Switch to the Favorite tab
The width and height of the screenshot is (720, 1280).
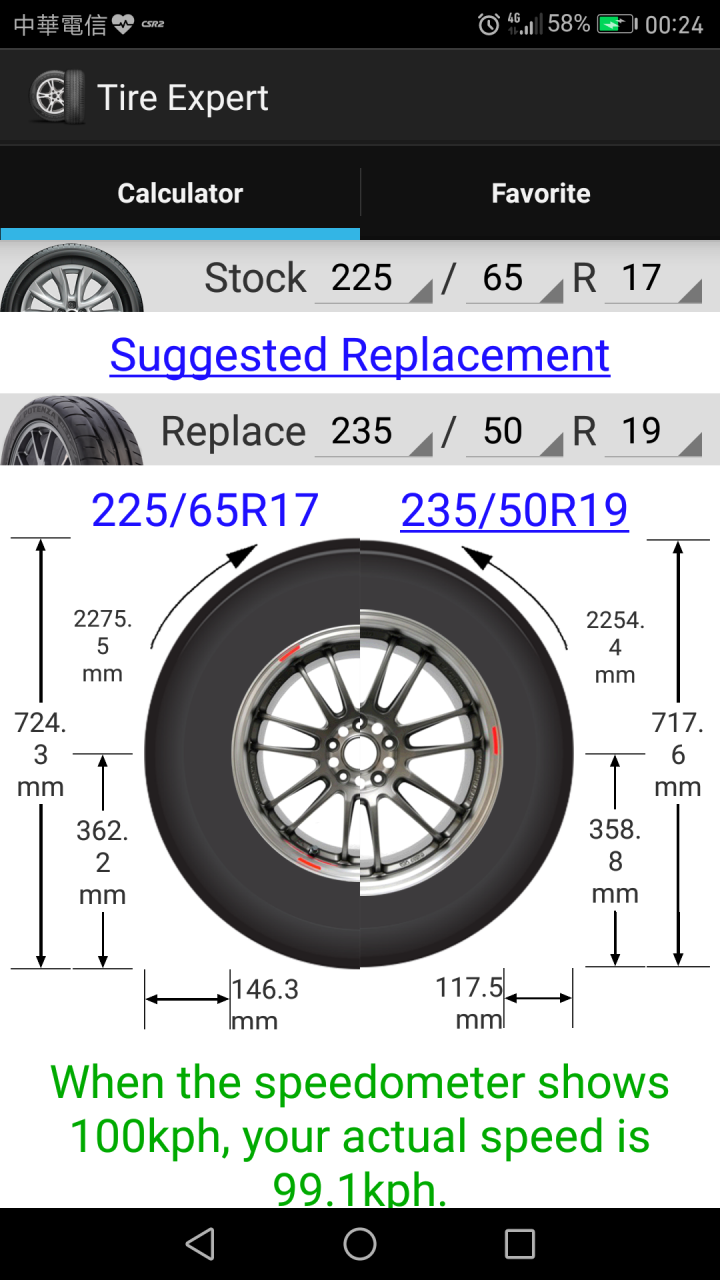(540, 193)
